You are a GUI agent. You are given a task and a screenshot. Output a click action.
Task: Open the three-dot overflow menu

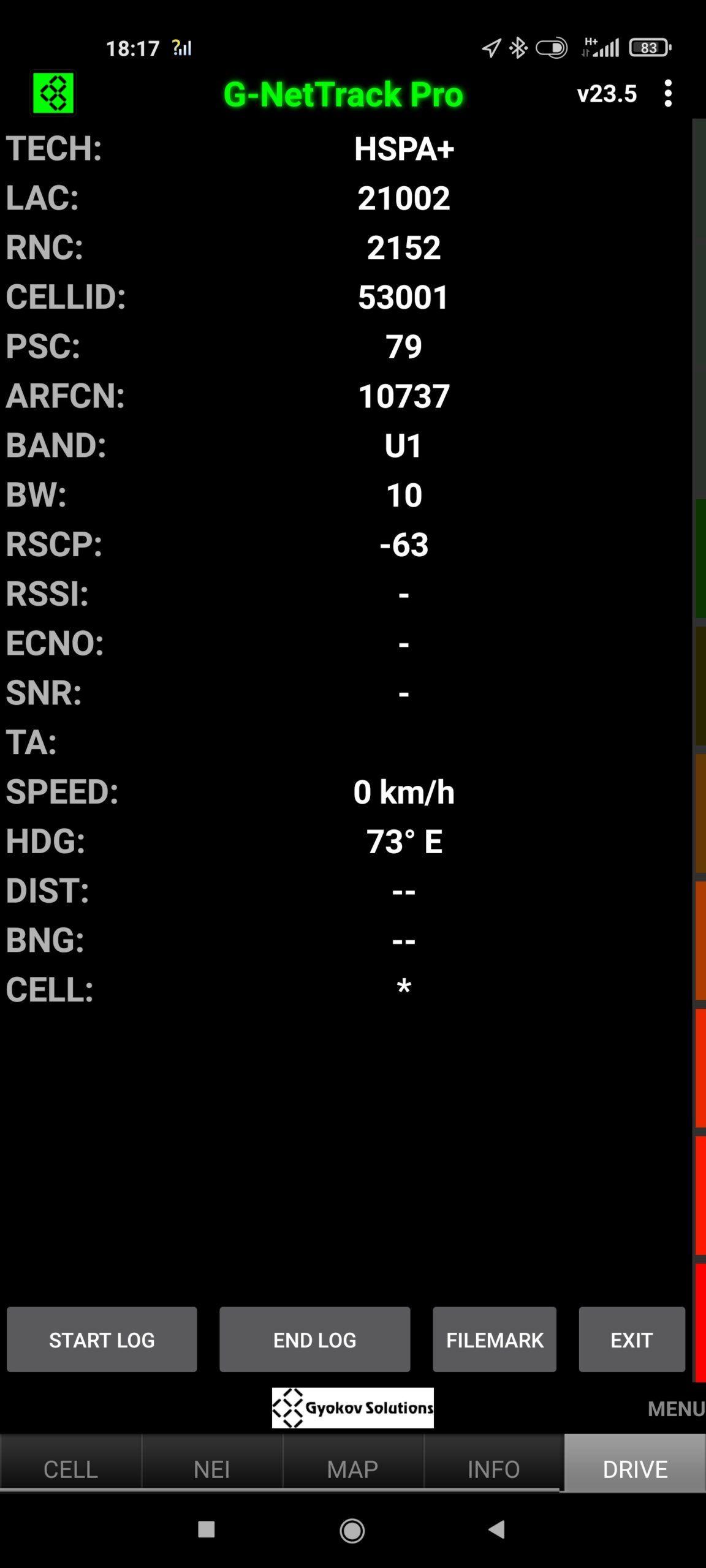tap(668, 94)
